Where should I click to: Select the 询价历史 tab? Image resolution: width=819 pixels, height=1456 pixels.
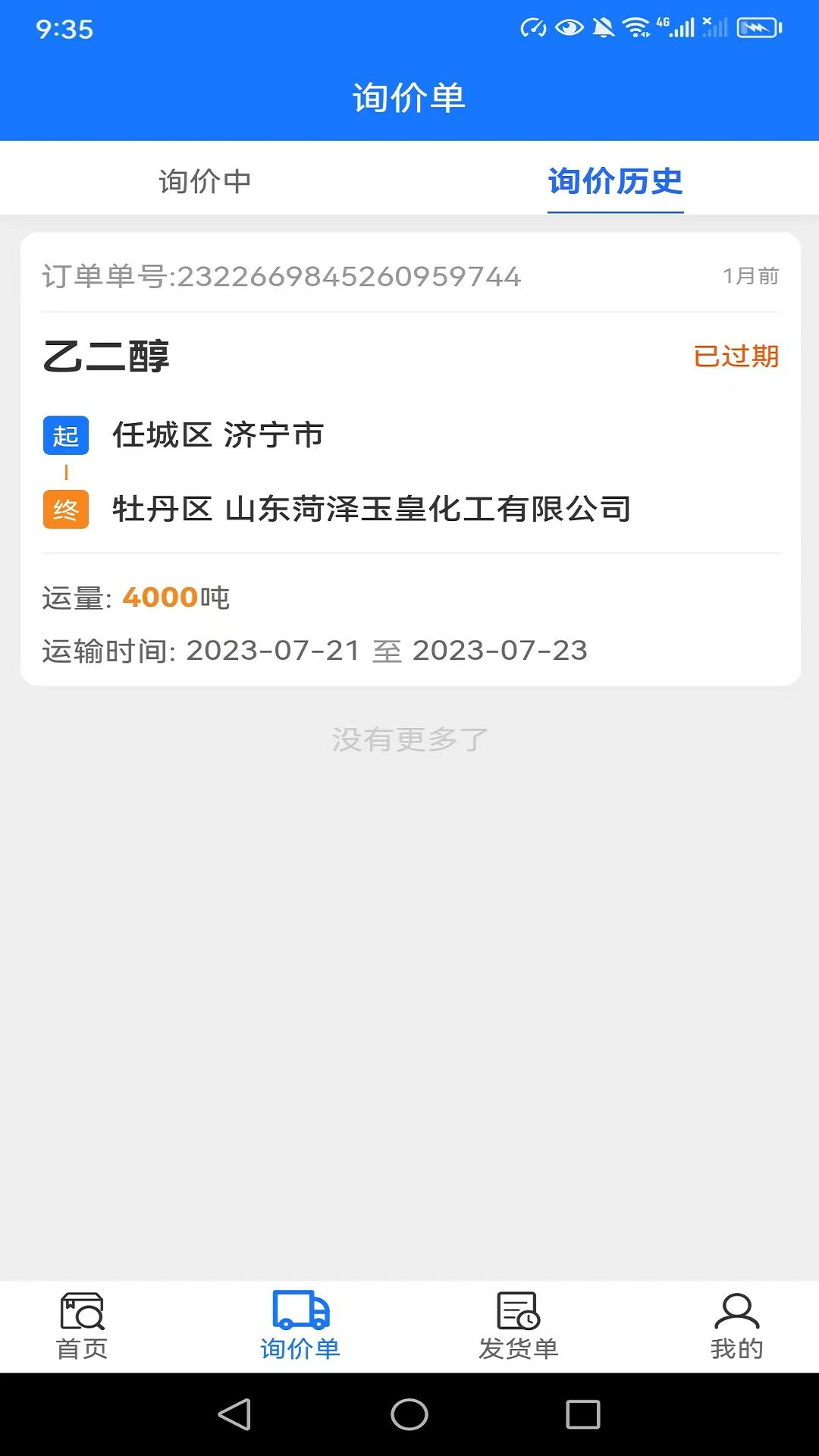pyautogui.click(x=616, y=182)
